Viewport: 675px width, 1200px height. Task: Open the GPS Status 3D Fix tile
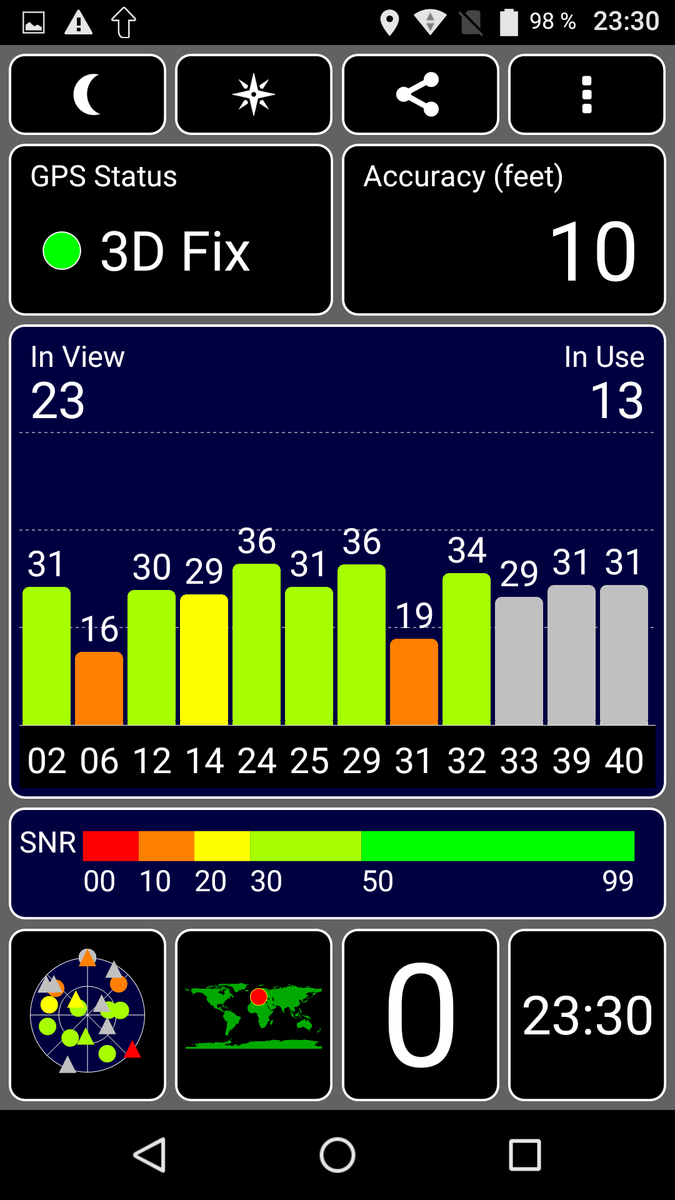click(170, 230)
